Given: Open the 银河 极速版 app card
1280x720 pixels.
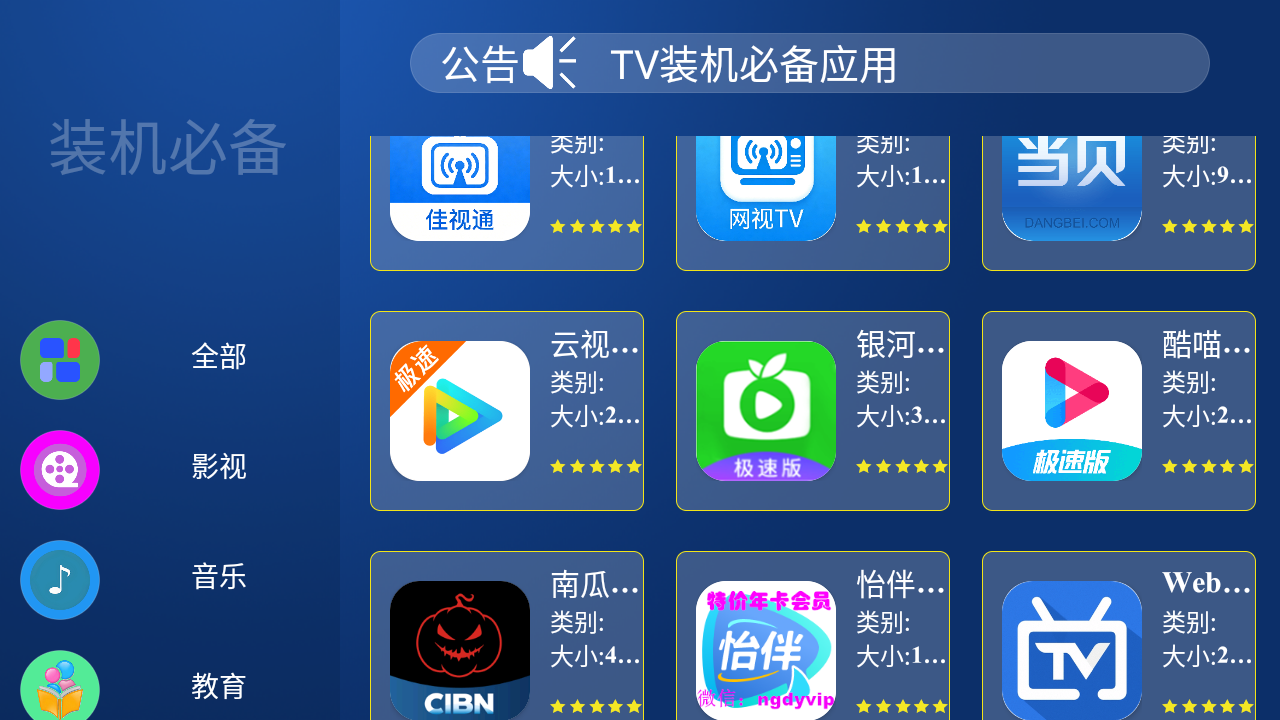Looking at the screenshot, I should (813, 411).
